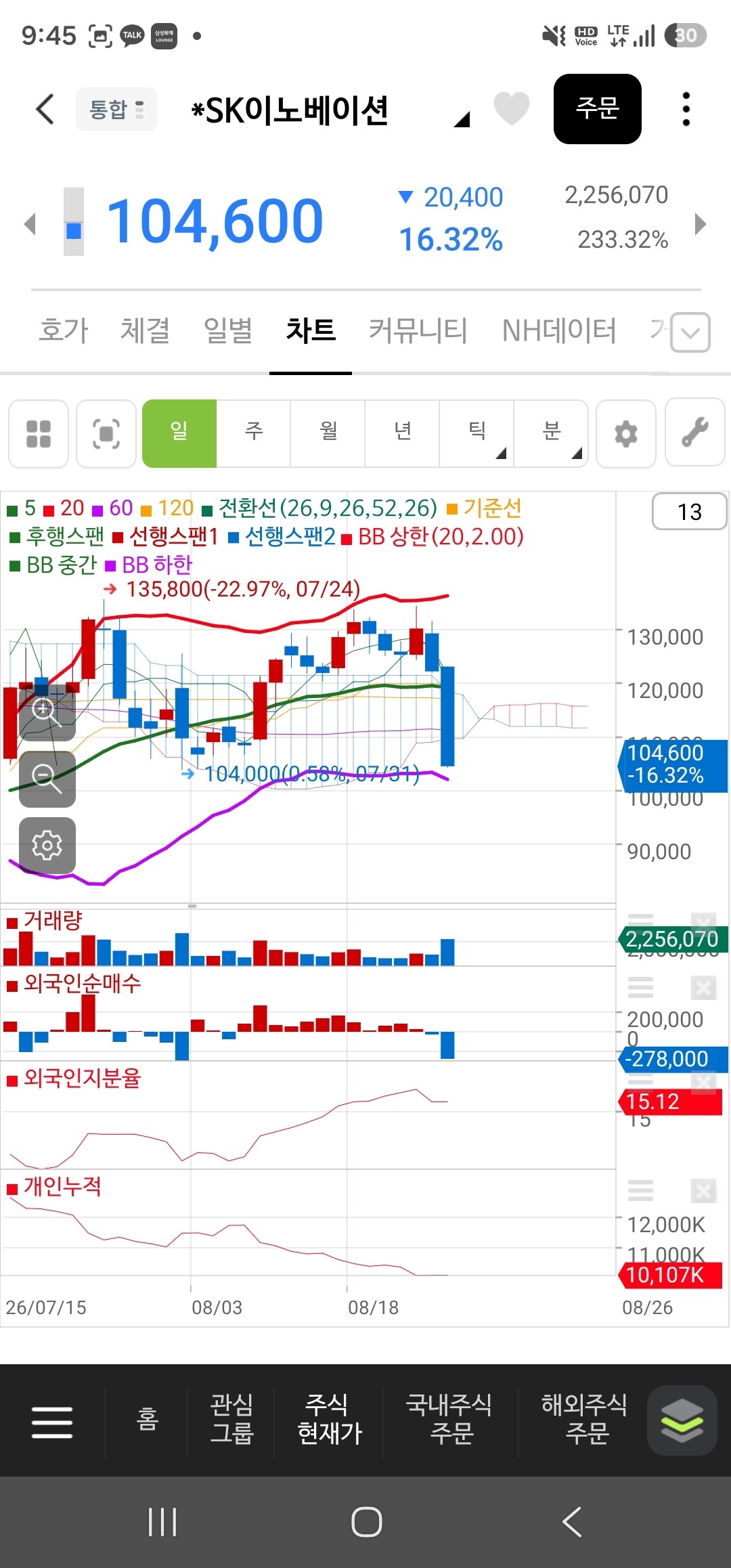Open the three-dot overflow menu
This screenshot has height=1568, width=731.
(x=686, y=109)
